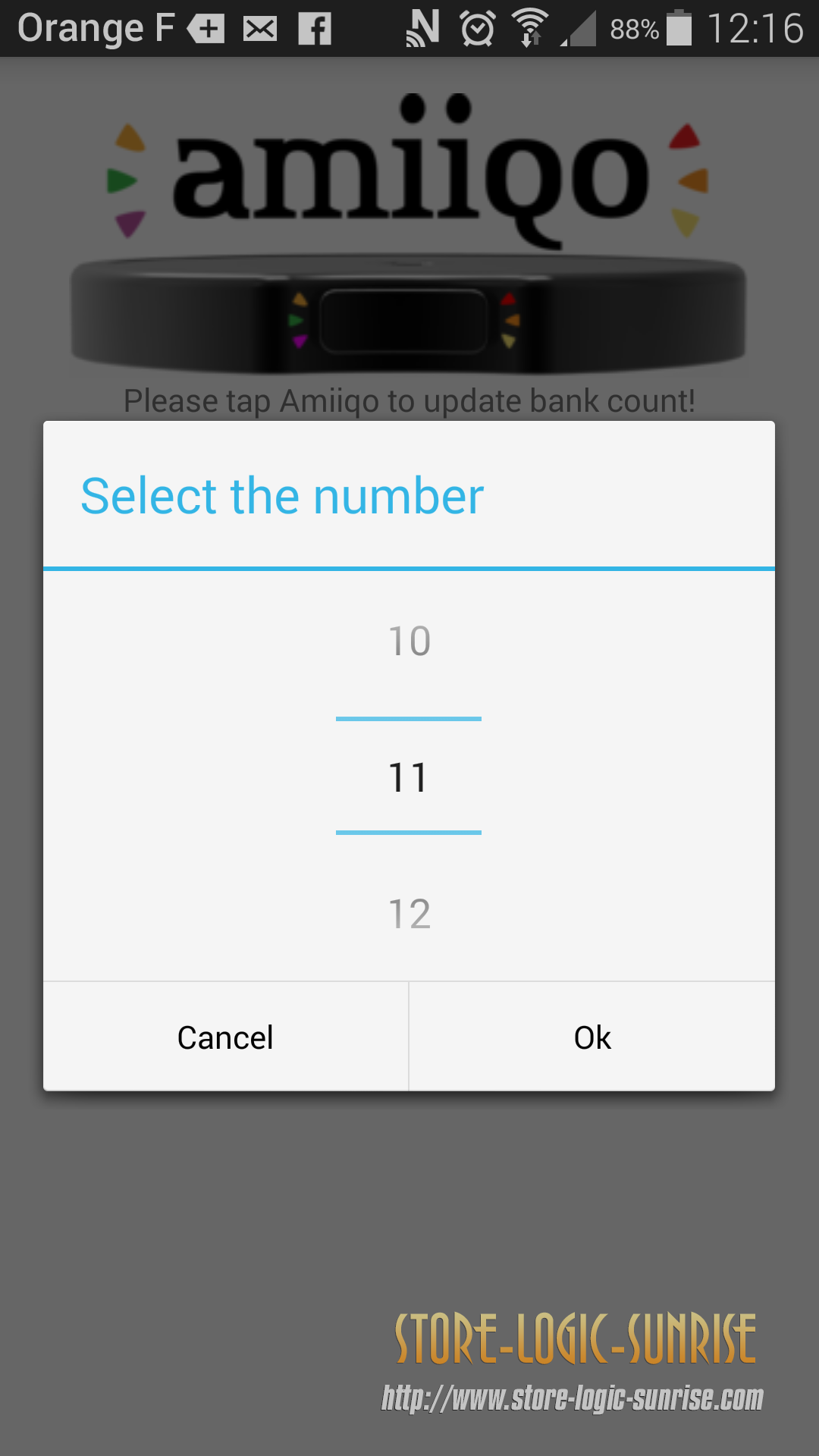Select number 12 in the picker
Image resolution: width=819 pixels, height=1456 pixels.
click(x=409, y=914)
